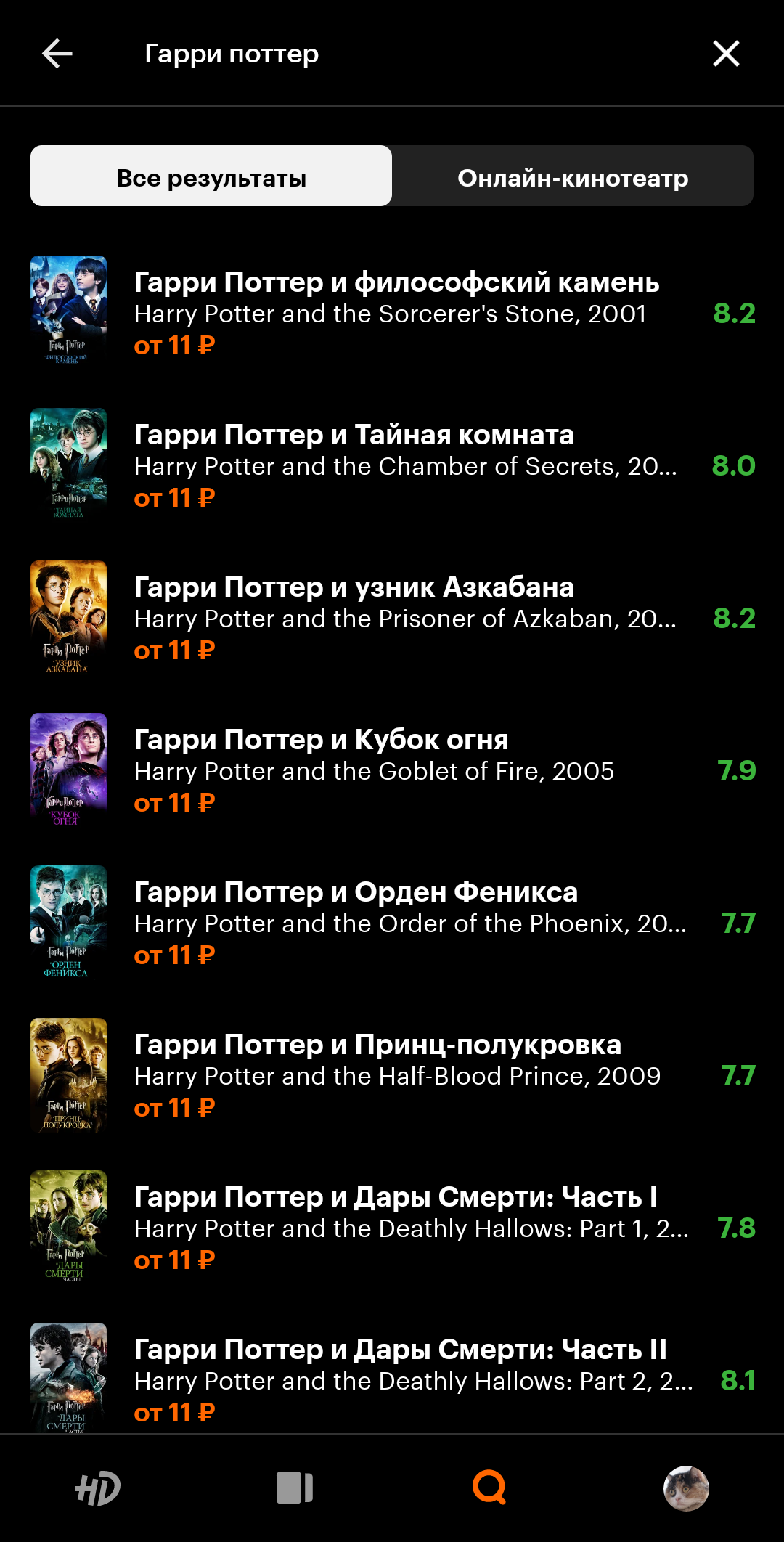Open the media library tab in bottom bar
Image resolution: width=784 pixels, height=1542 pixels.
pos(294,1488)
